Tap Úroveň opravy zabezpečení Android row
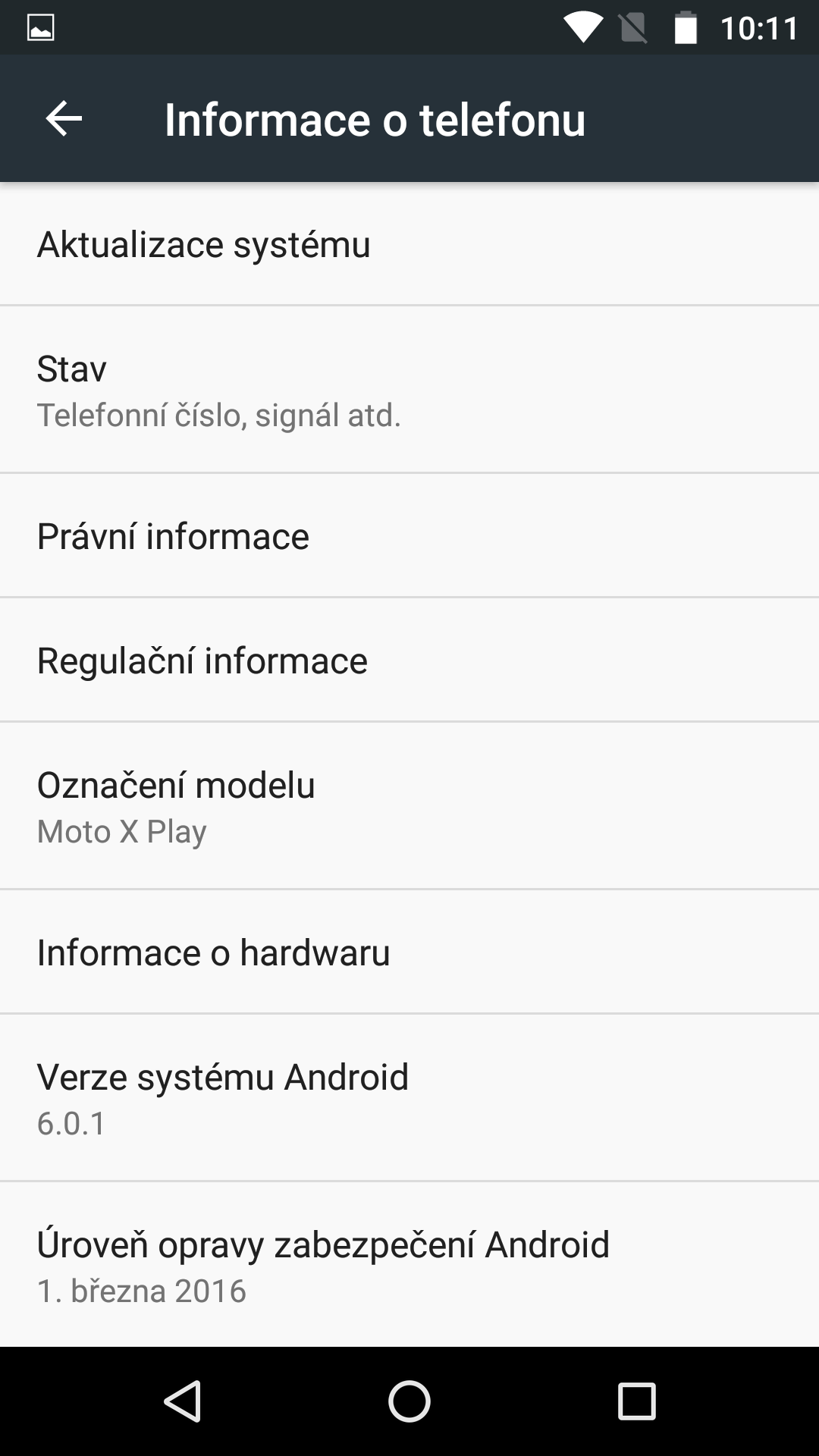 [x=409, y=1265]
